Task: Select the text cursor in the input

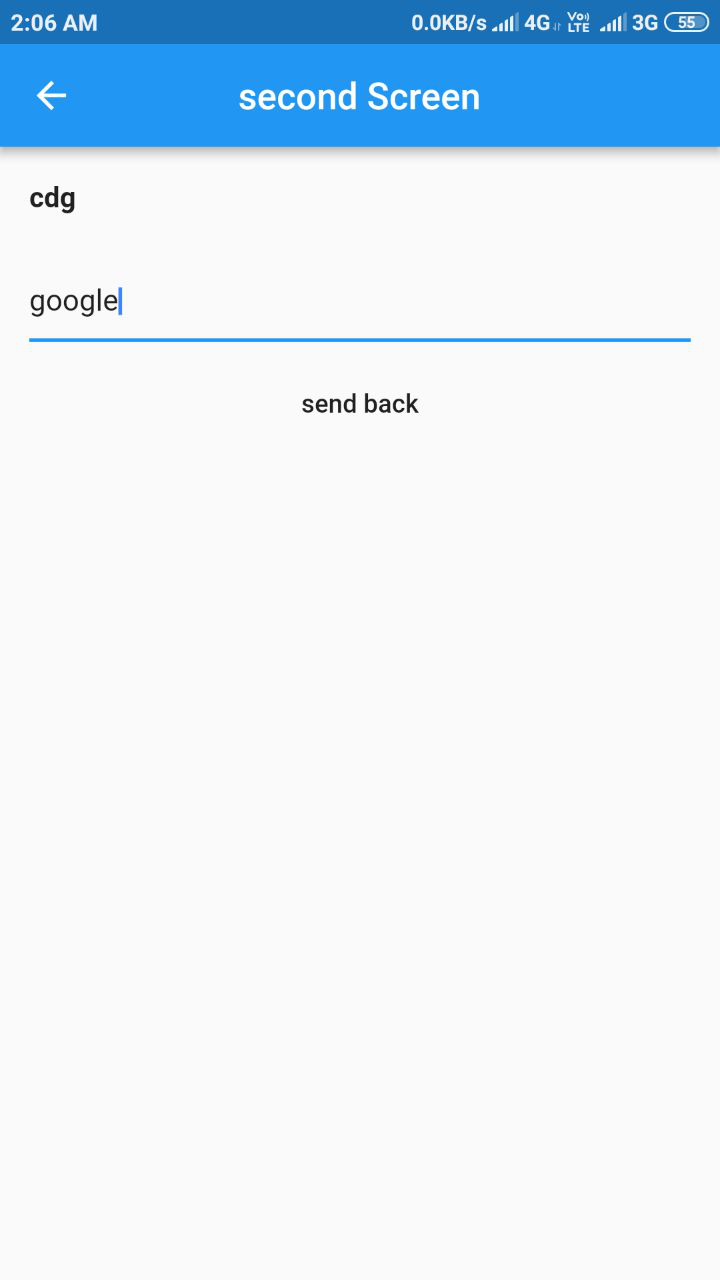Action: (x=120, y=300)
